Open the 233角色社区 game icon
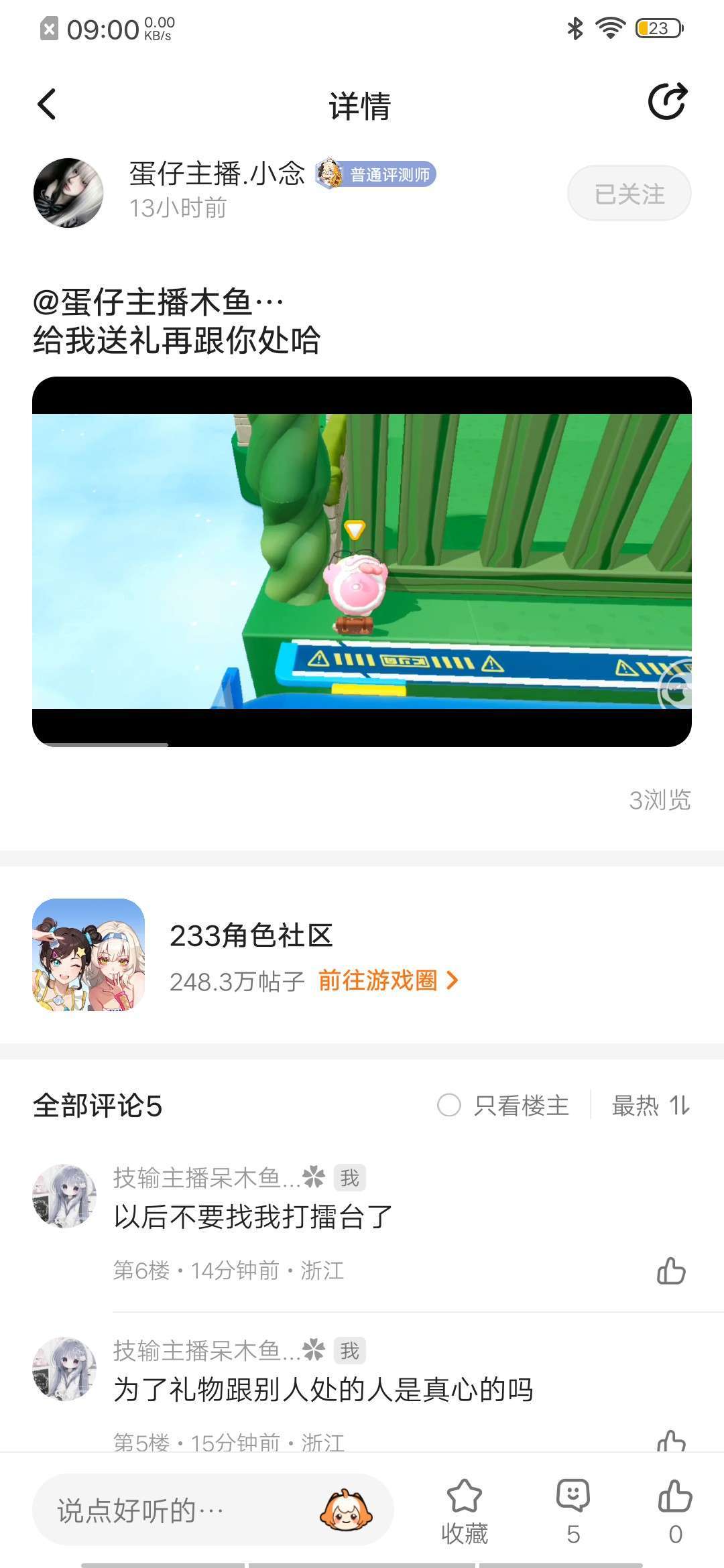724x1568 pixels. 88,955
